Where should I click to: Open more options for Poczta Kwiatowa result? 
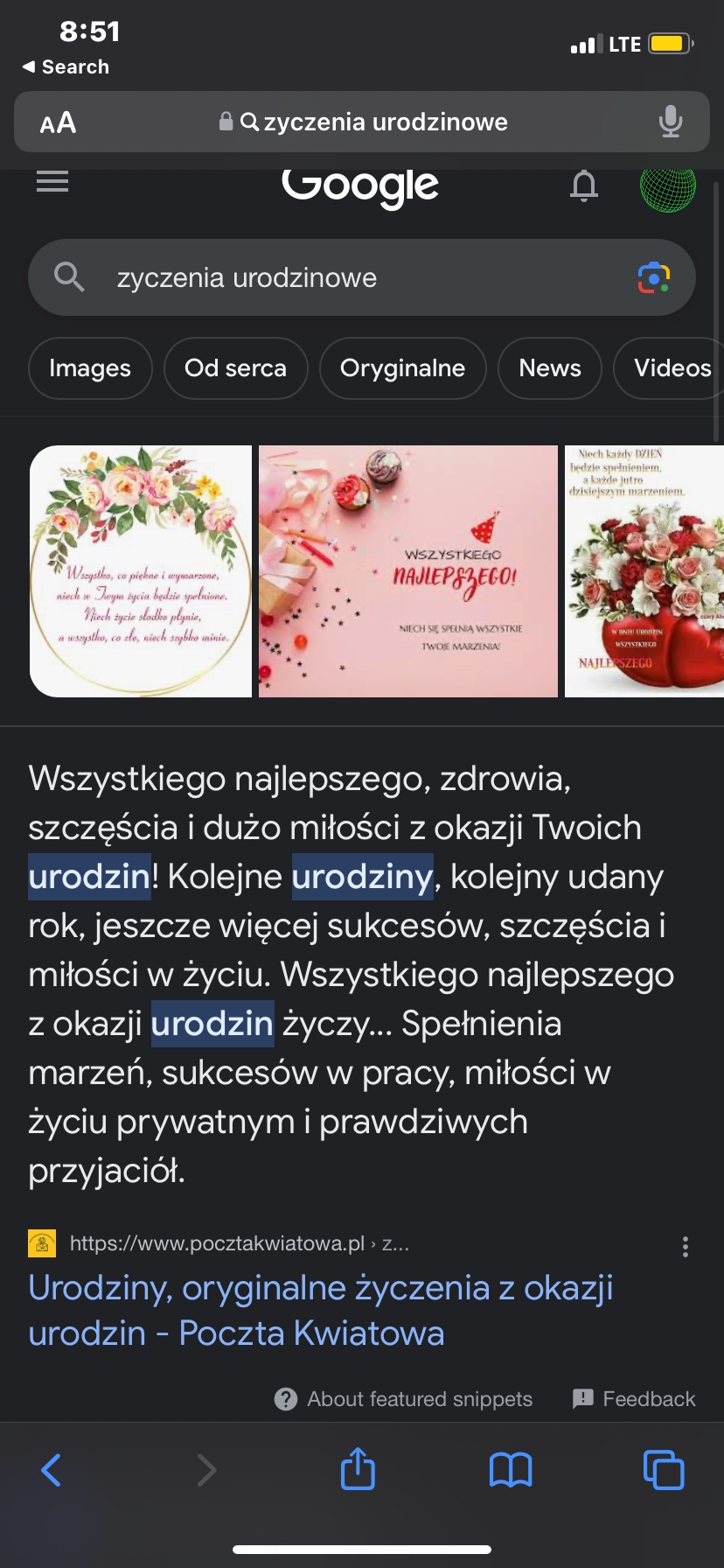pyautogui.click(x=686, y=1246)
